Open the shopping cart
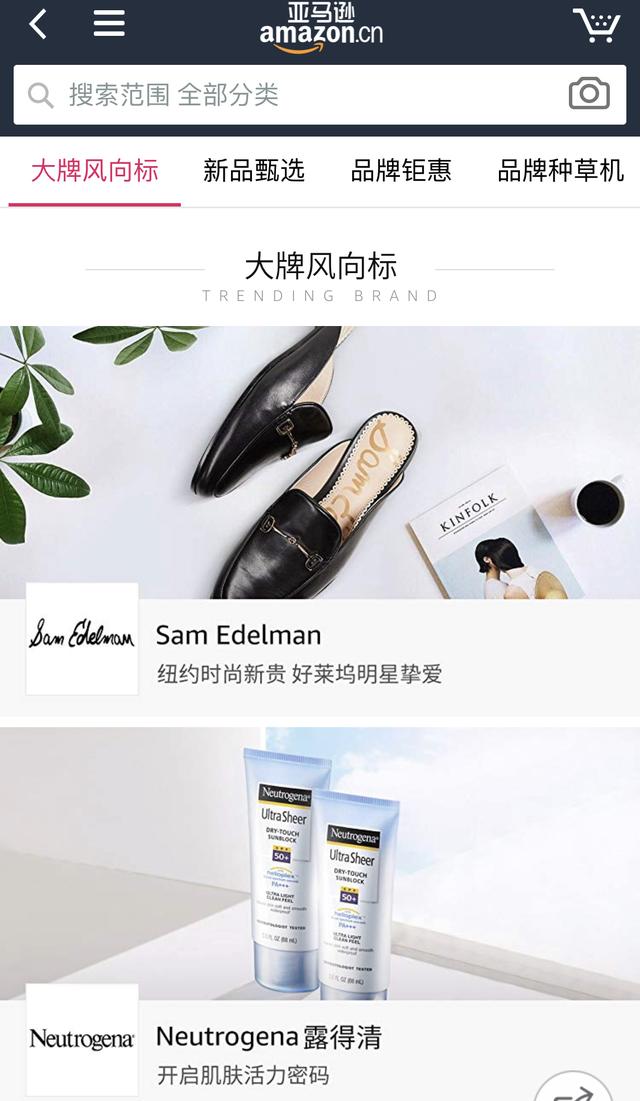640x1101 pixels. 596,25
